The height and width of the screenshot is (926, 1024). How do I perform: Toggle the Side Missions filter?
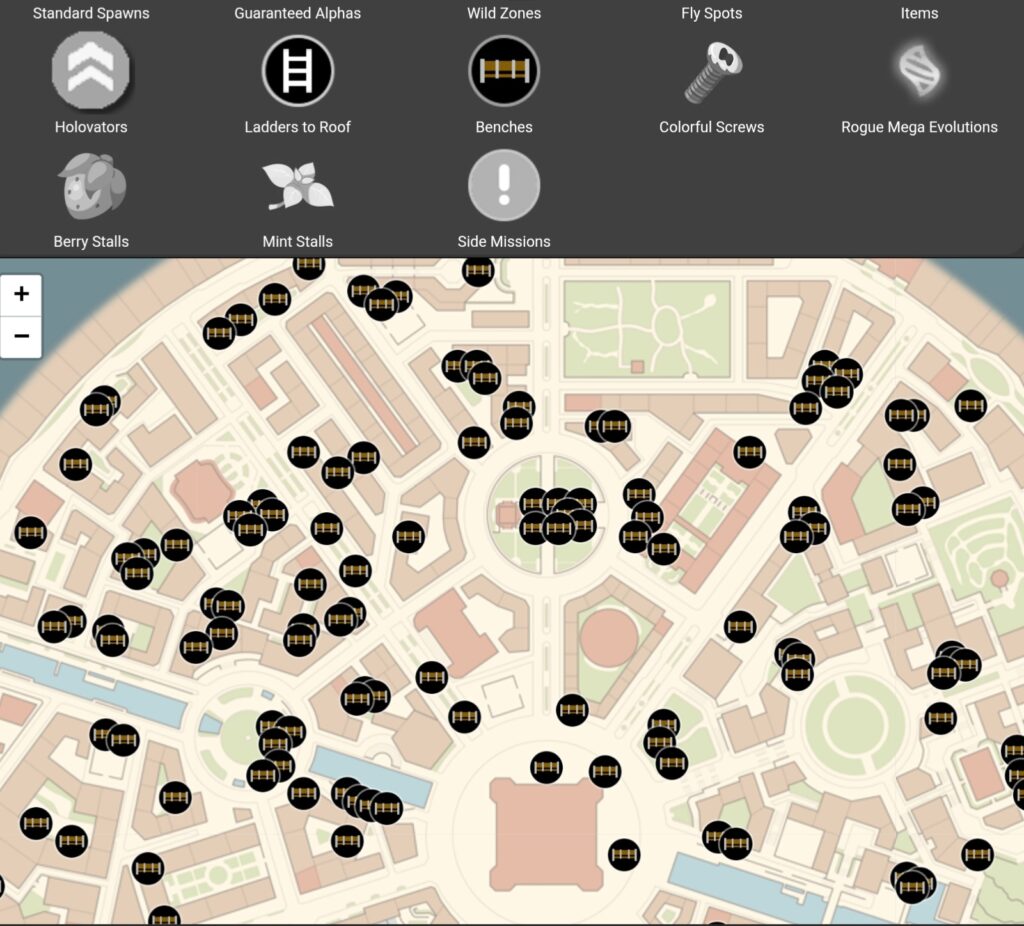point(504,186)
